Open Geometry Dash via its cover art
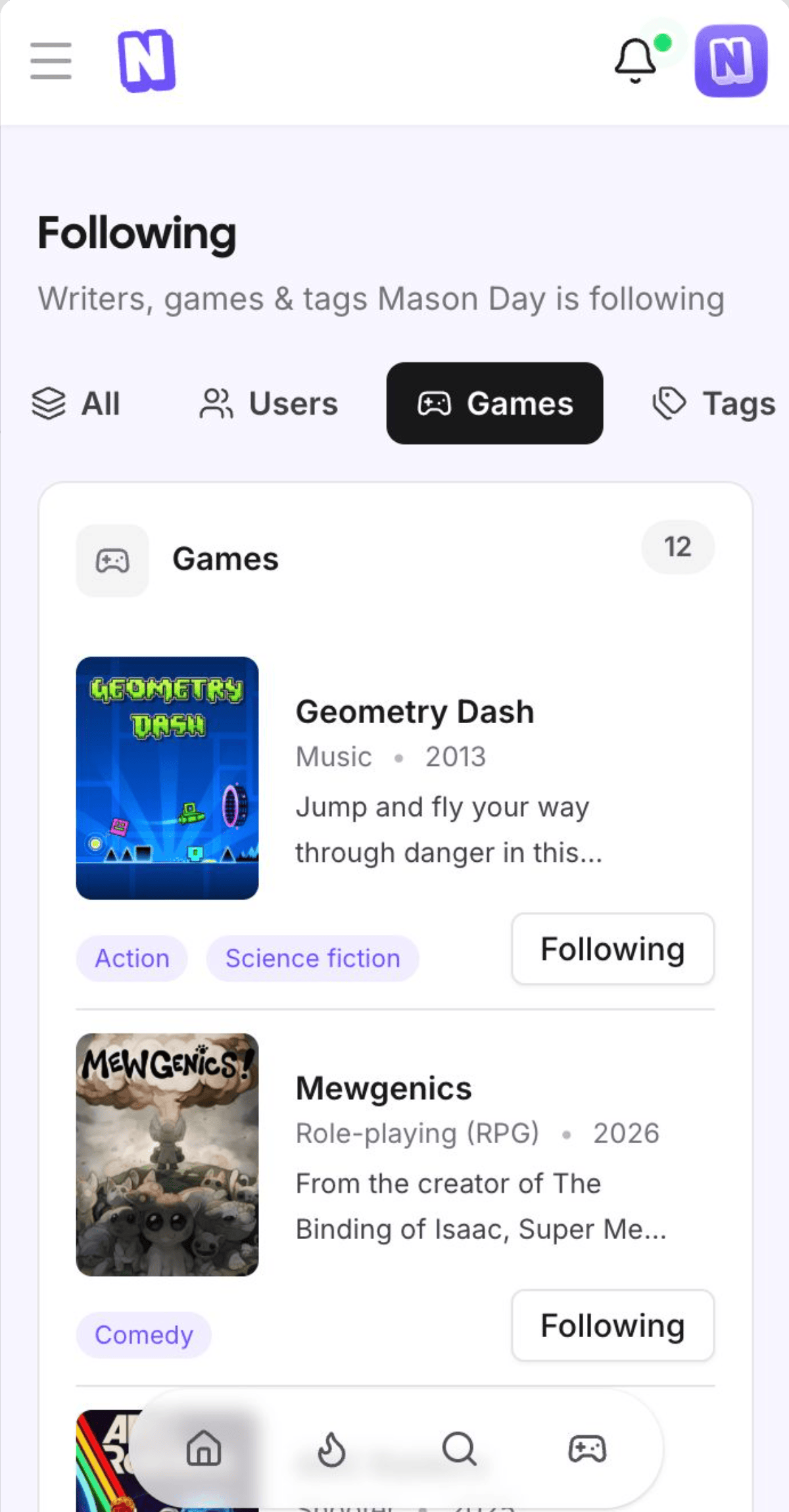The width and height of the screenshot is (789, 1512). point(168,778)
